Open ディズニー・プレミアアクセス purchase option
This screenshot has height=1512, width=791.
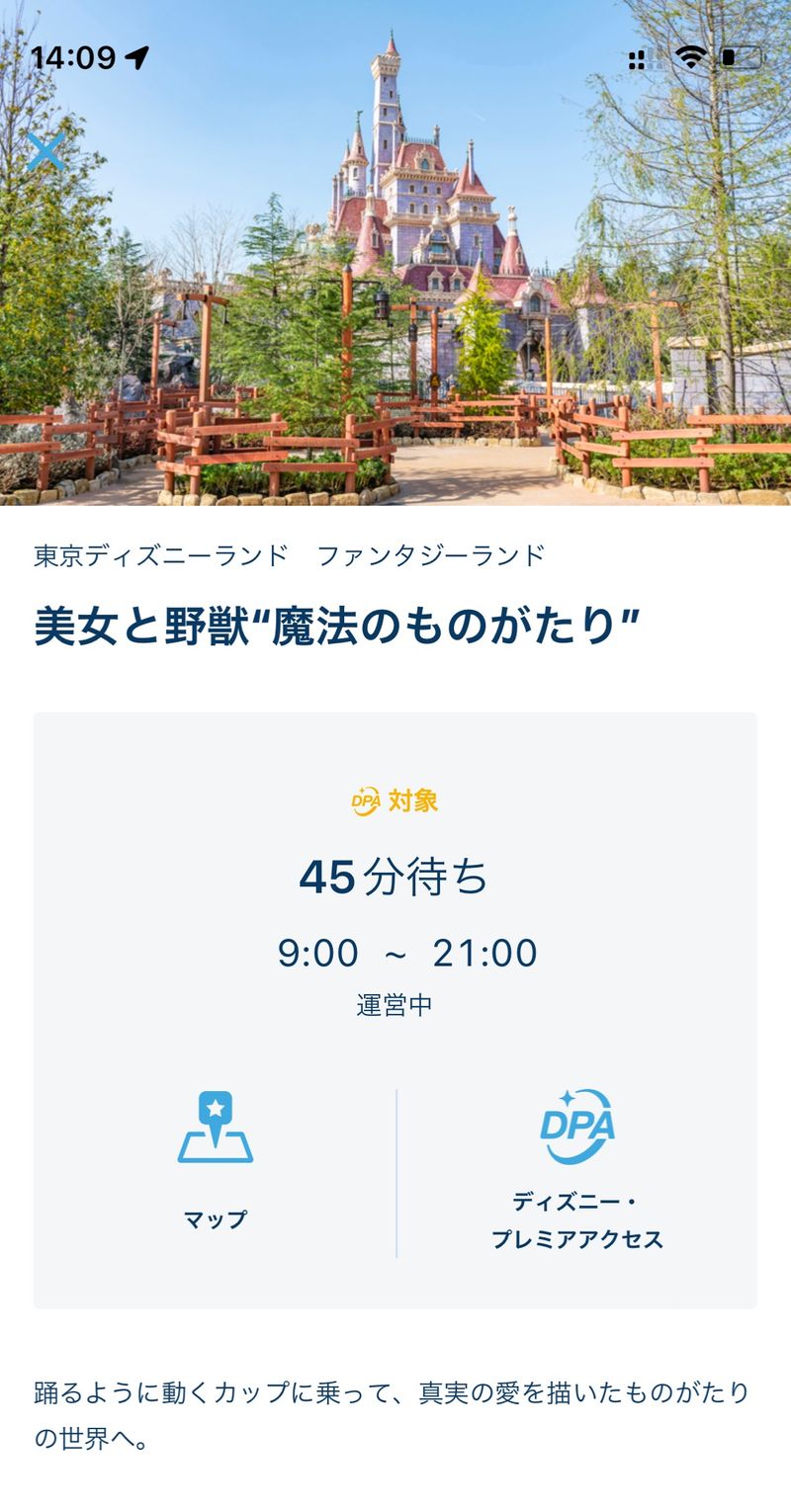pyautogui.click(x=577, y=1168)
